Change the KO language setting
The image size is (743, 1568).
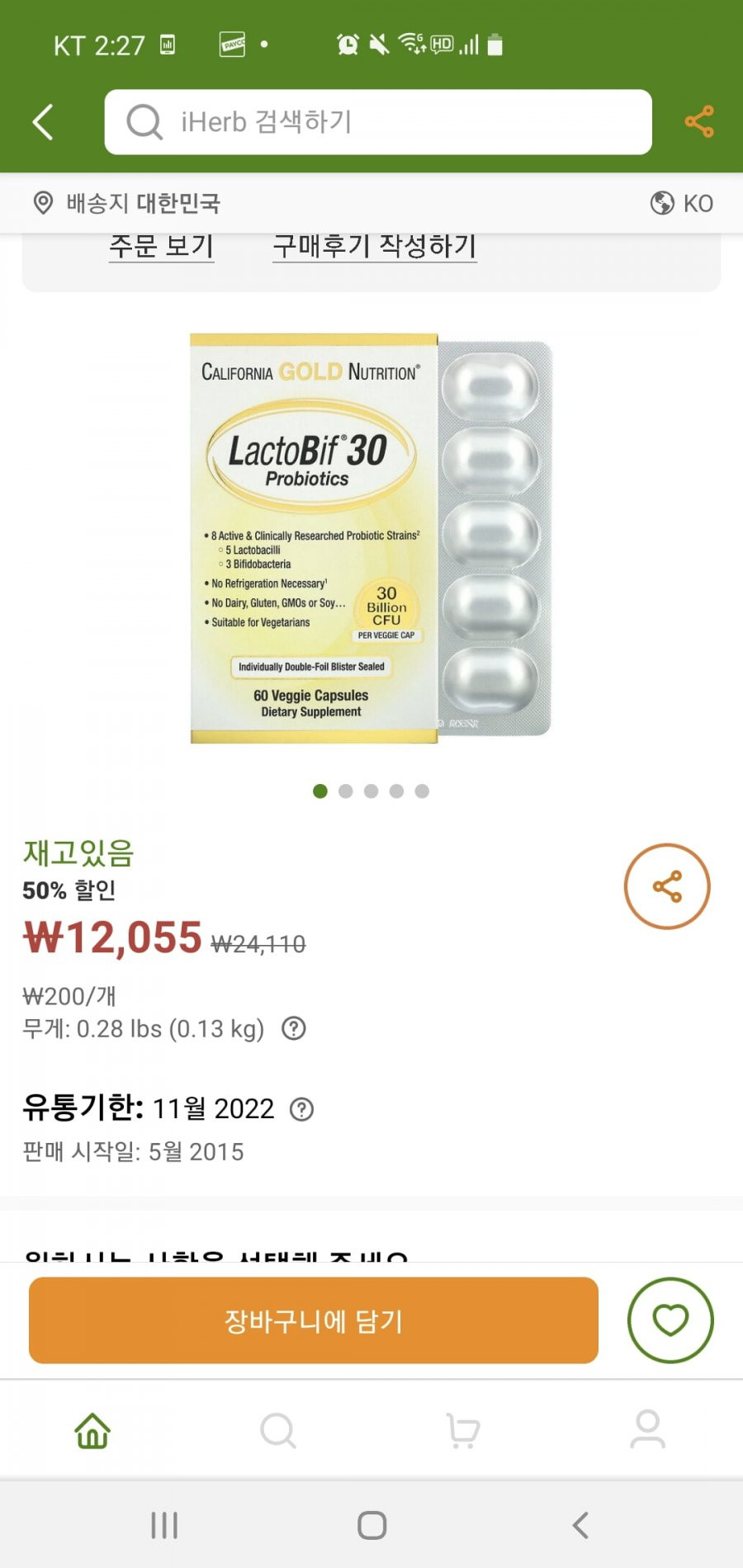pos(682,203)
